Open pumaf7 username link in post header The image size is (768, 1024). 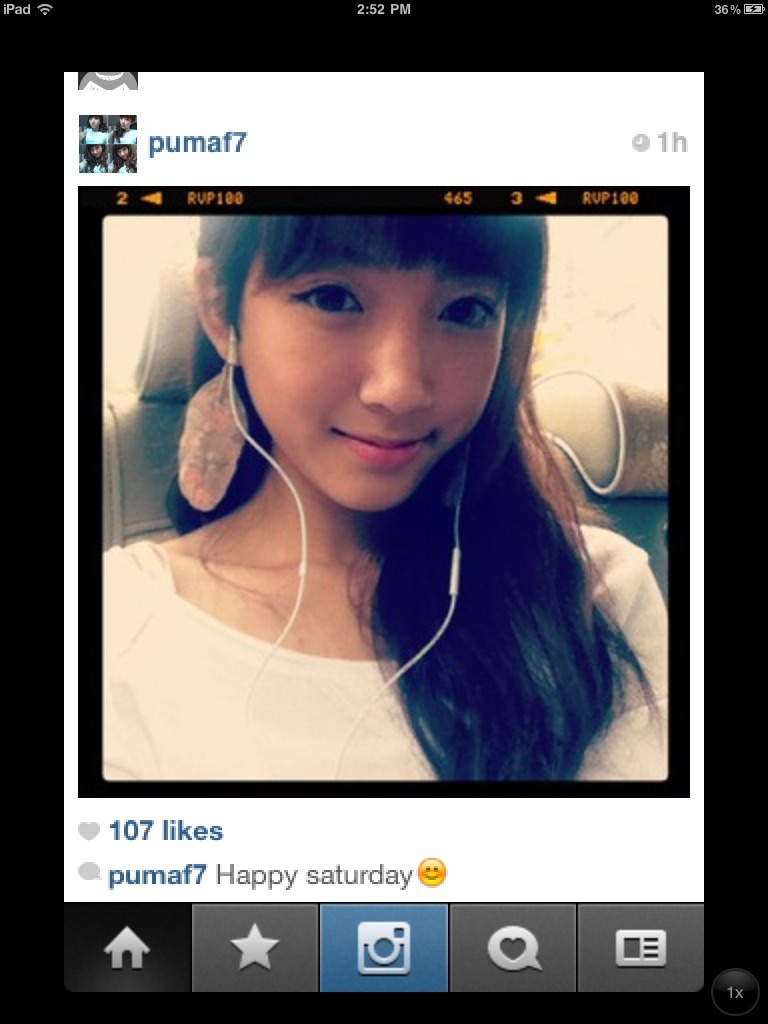point(197,143)
